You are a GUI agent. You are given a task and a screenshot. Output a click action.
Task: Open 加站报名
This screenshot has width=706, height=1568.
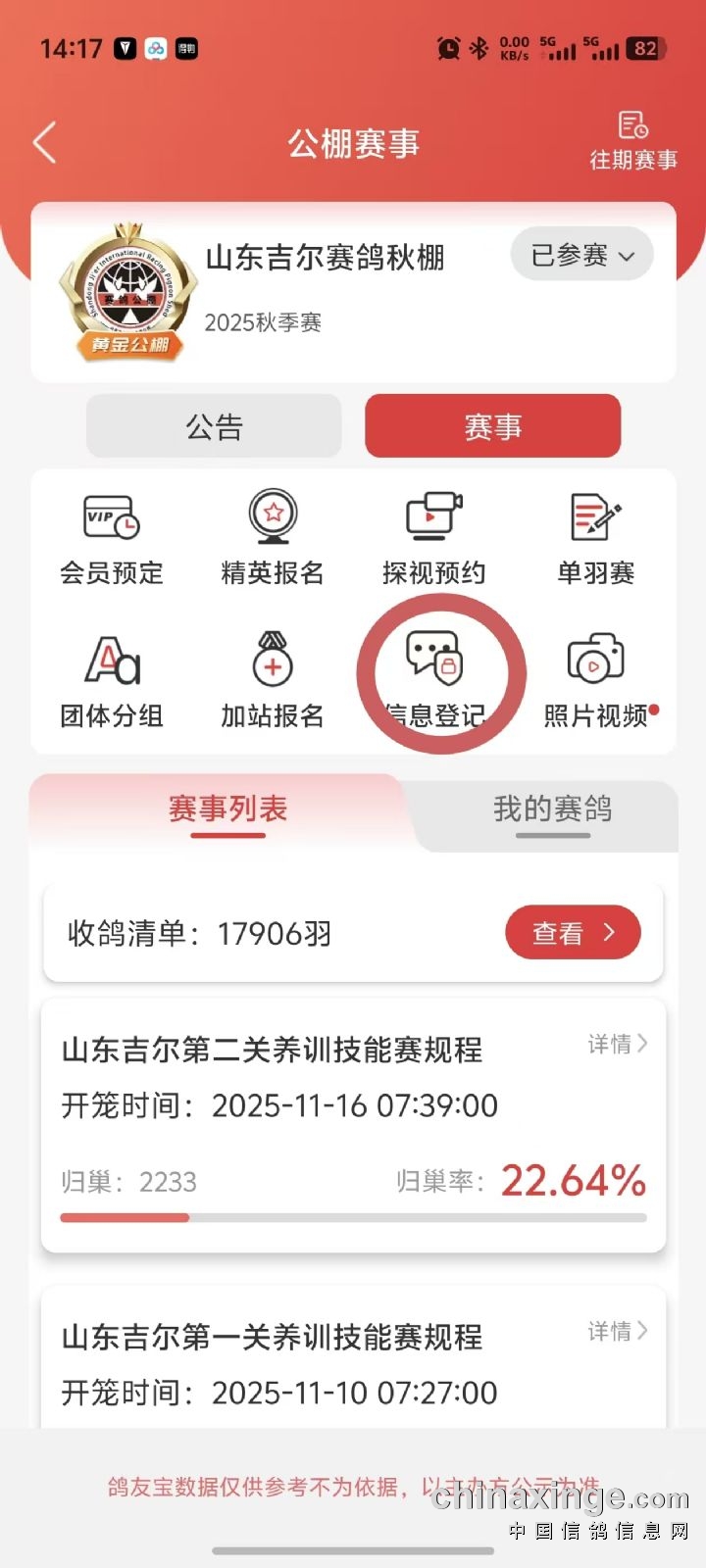[273, 682]
